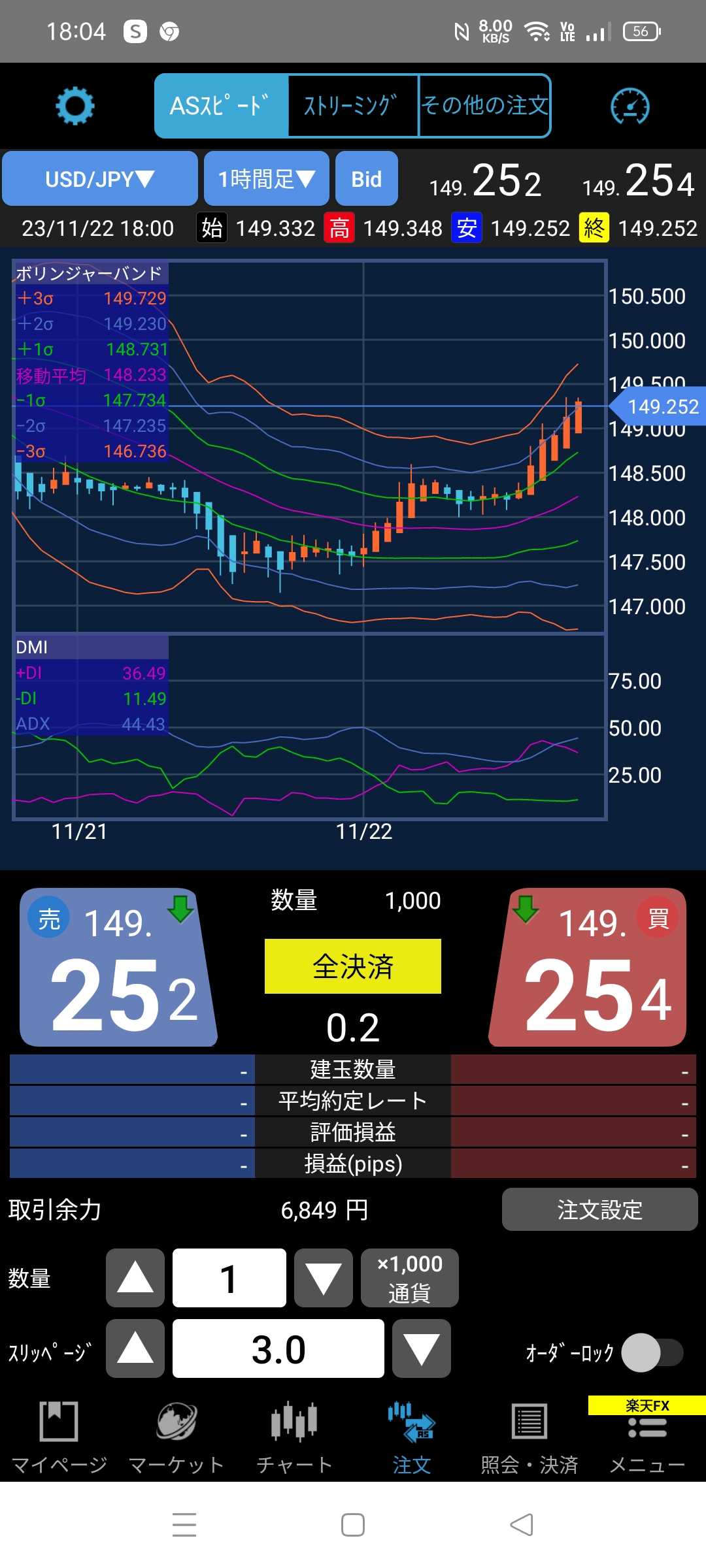The image size is (706, 1568).
Task: Go back with the system back button
Action: [x=522, y=1525]
